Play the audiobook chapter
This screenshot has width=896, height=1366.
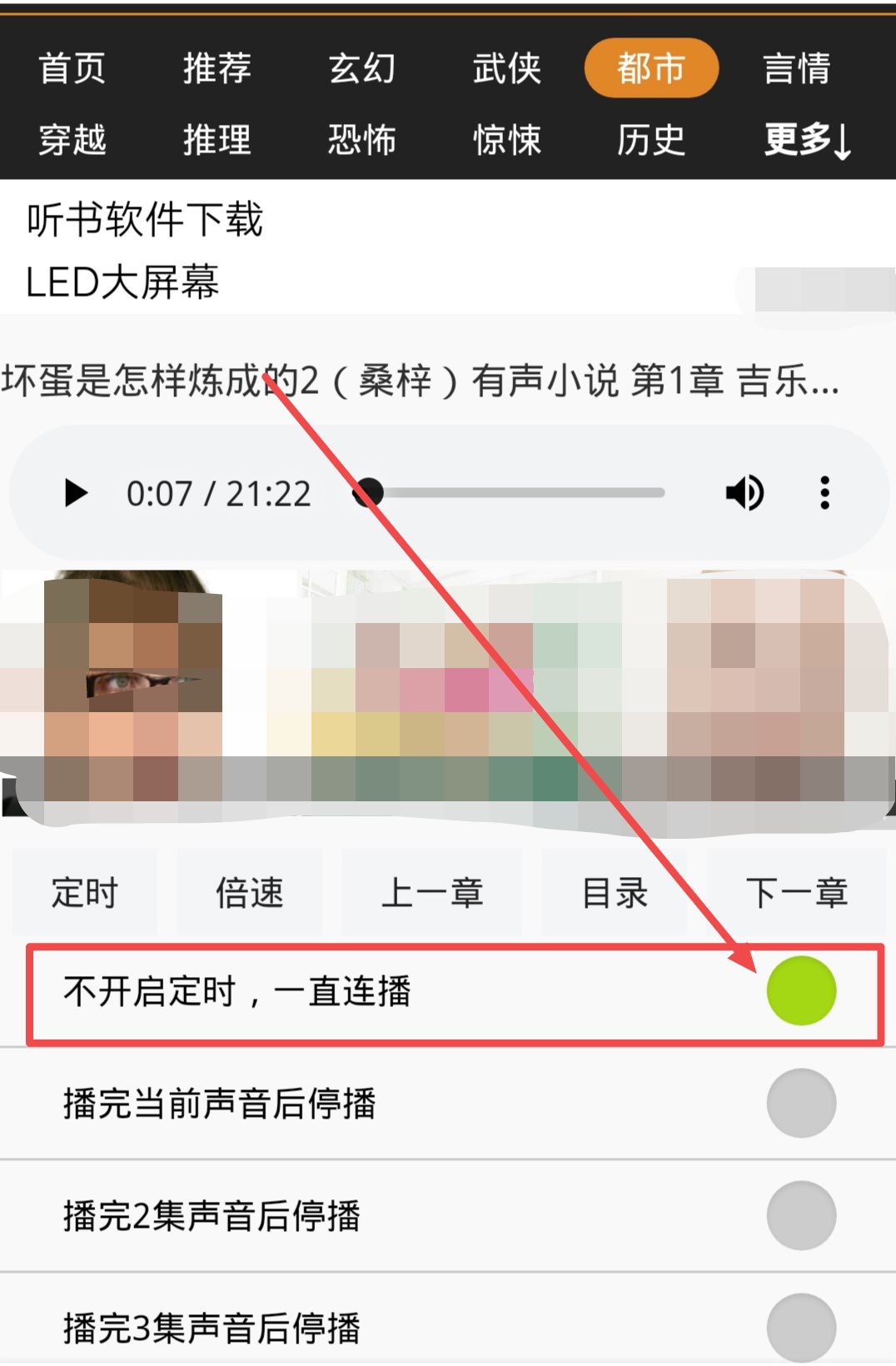(x=76, y=493)
